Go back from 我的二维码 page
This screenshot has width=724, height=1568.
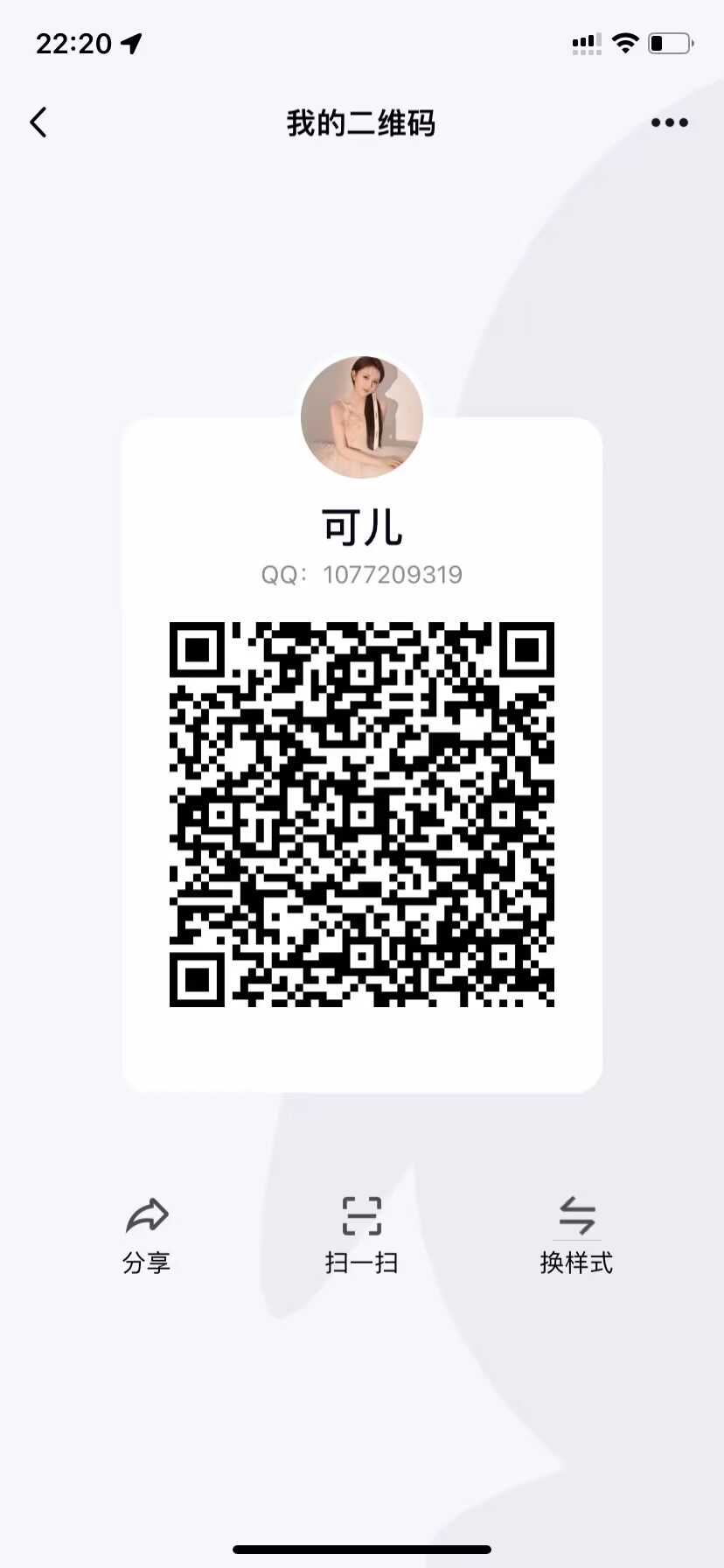(x=38, y=122)
